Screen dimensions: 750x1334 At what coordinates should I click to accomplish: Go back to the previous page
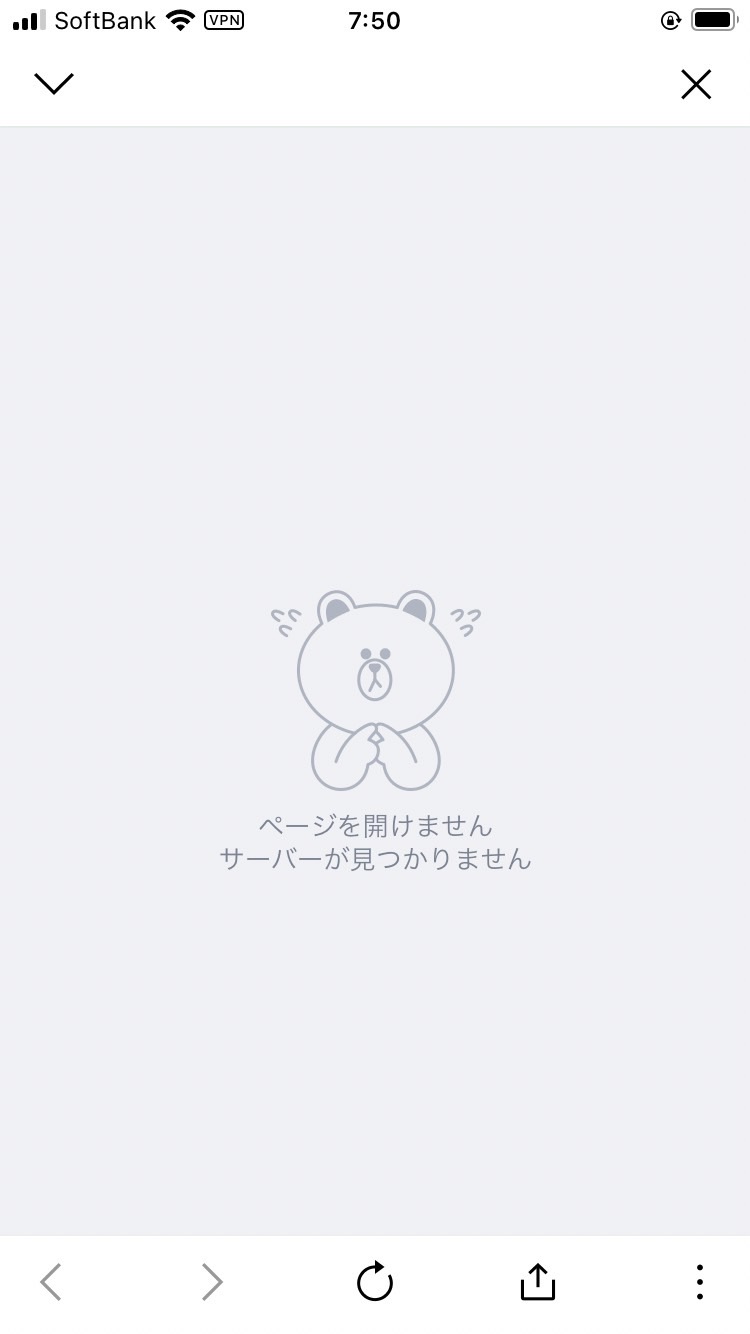point(51,1281)
